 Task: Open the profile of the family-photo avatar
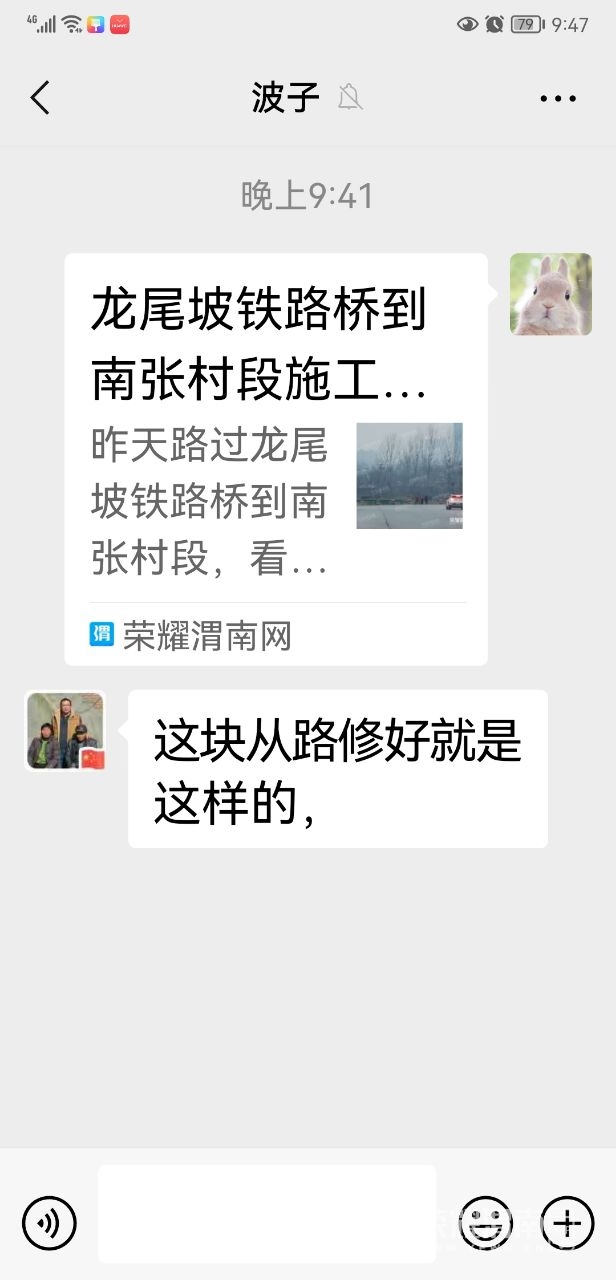point(66,731)
